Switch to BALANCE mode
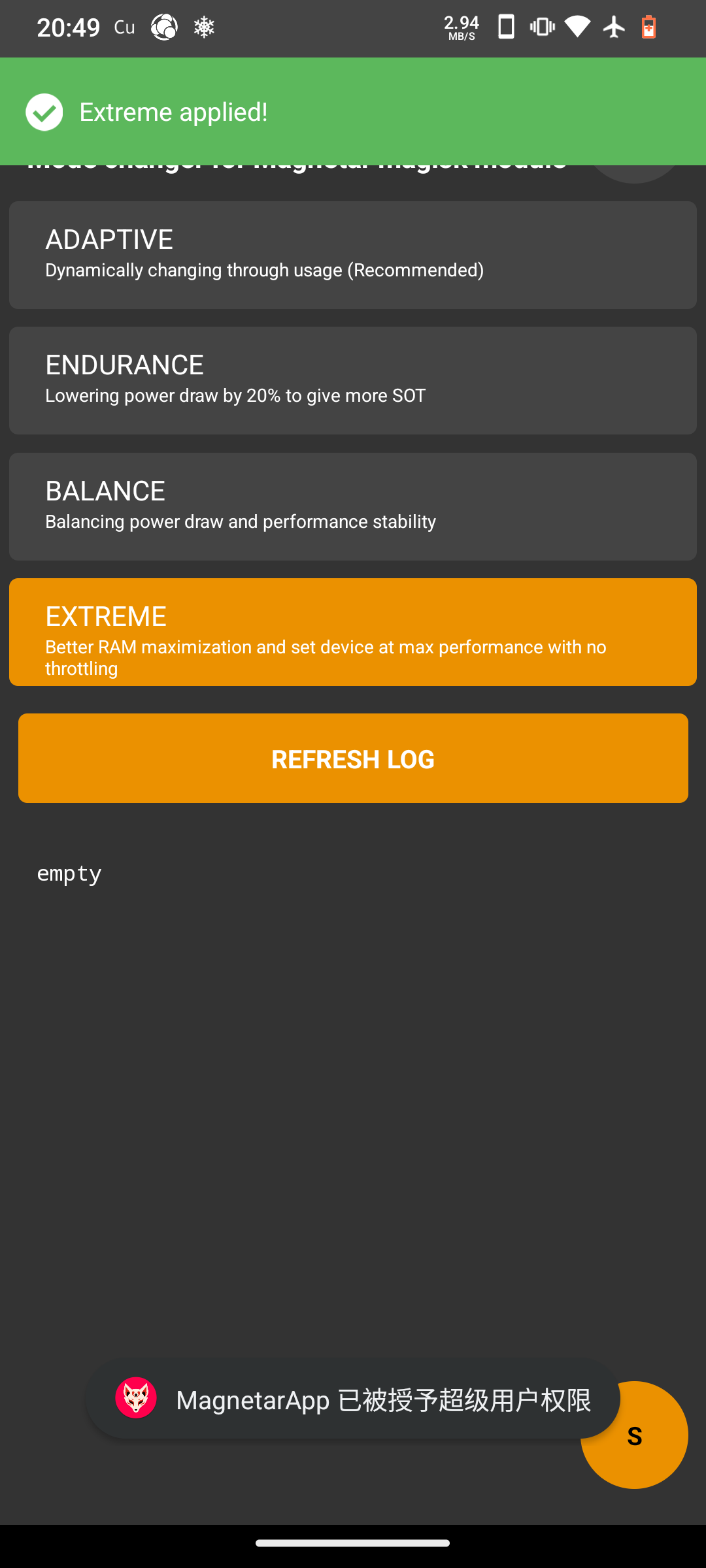The width and height of the screenshot is (706, 1568). [353, 506]
